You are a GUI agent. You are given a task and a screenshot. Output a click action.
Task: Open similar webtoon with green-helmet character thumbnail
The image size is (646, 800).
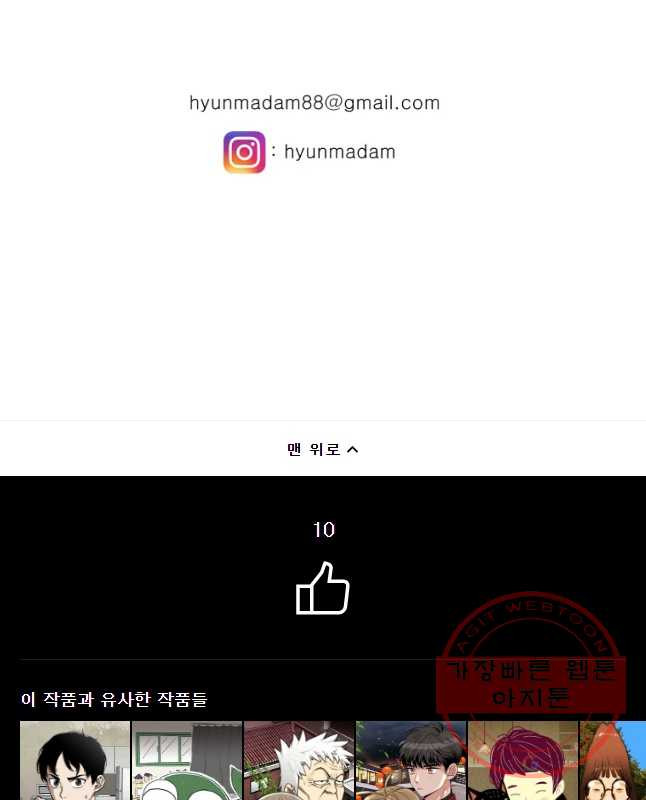(187, 761)
